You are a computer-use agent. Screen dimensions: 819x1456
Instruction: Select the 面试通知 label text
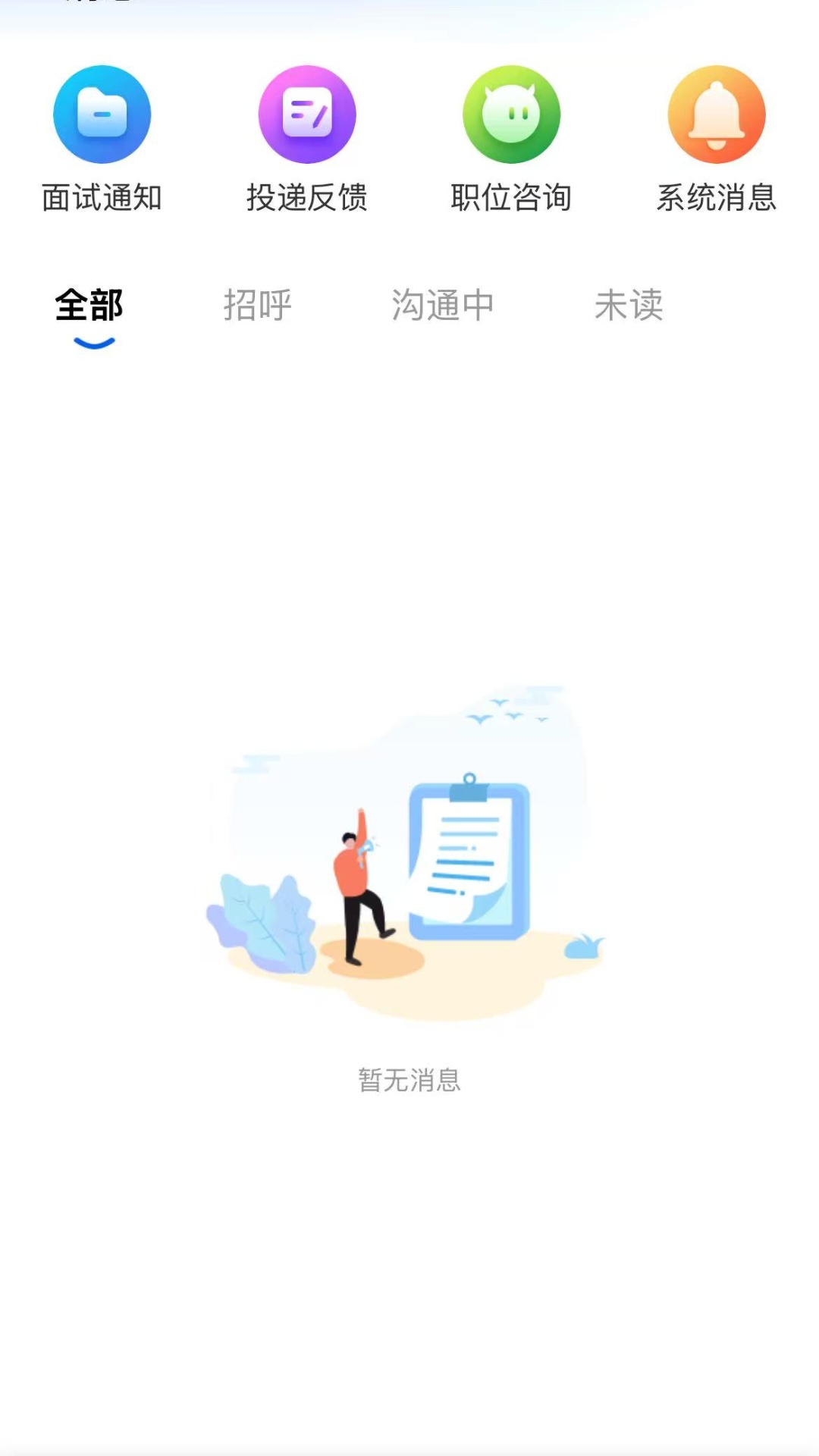coord(102,197)
